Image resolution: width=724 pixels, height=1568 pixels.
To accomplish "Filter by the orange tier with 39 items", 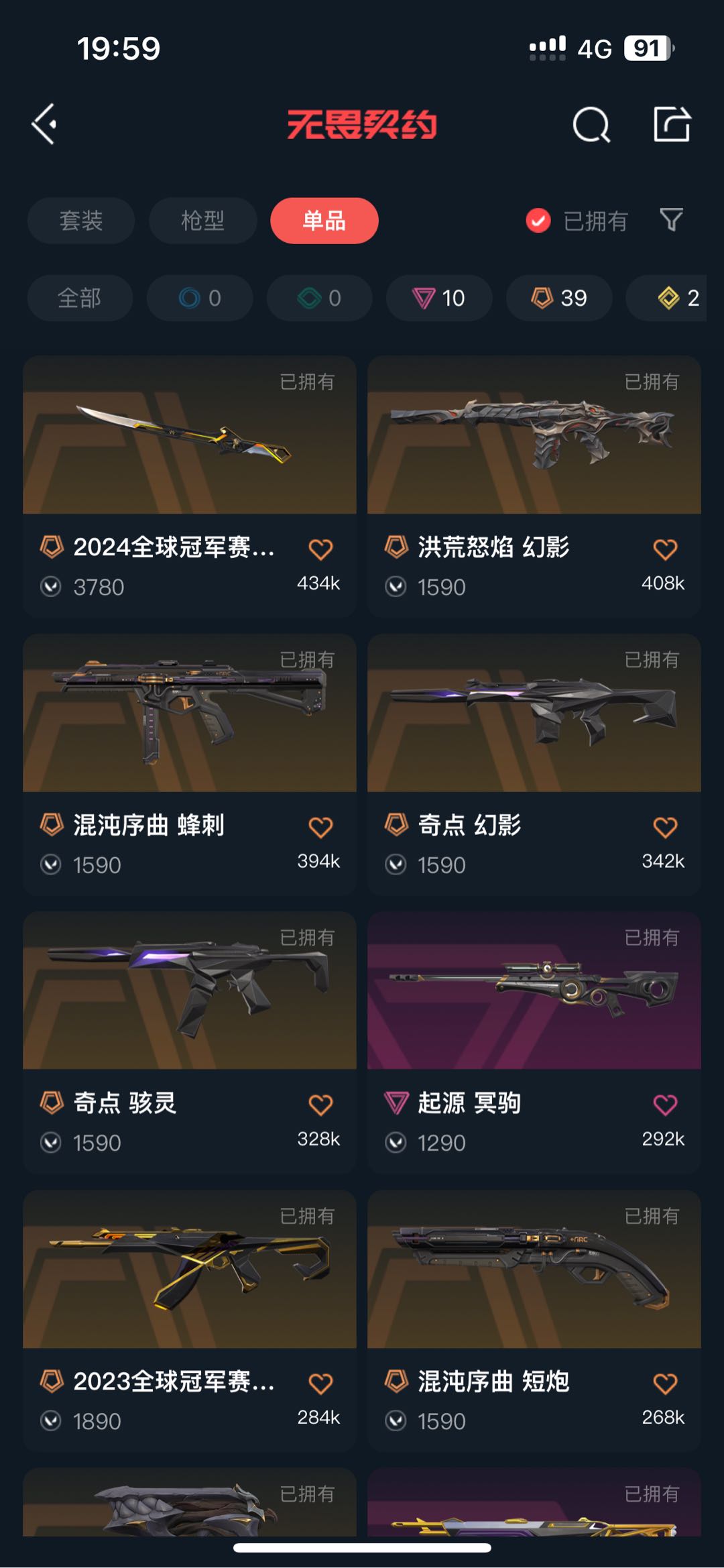I will (559, 298).
